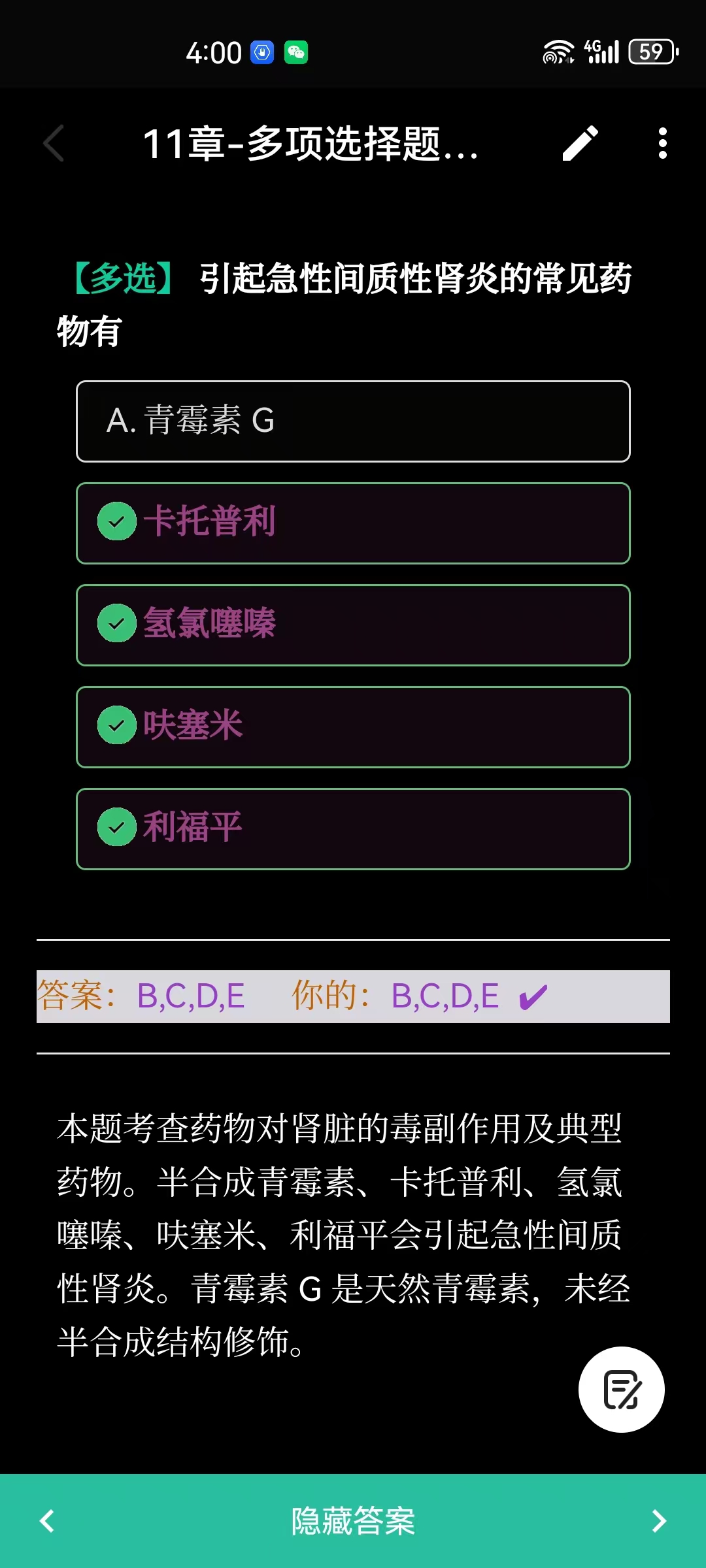Go to the previous question
This screenshot has height=1568, width=706.
[47, 1521]
